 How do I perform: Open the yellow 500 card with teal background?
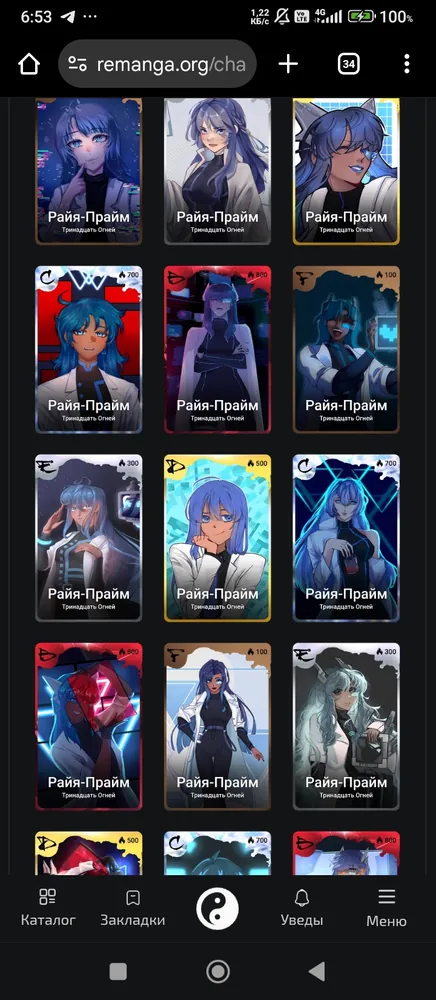click(x=217, y=538)
